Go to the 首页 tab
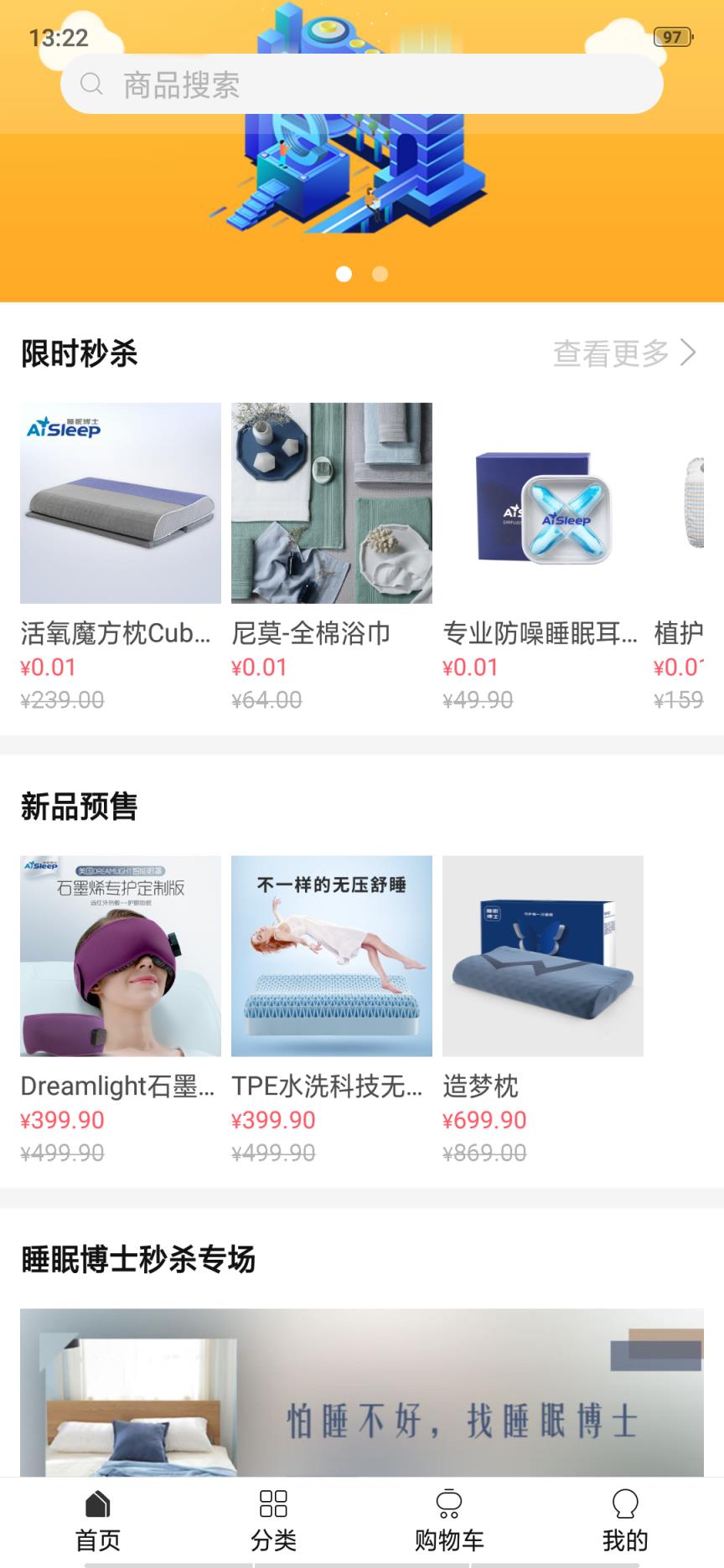724x1568 pixels. [x=98, y=1521]
